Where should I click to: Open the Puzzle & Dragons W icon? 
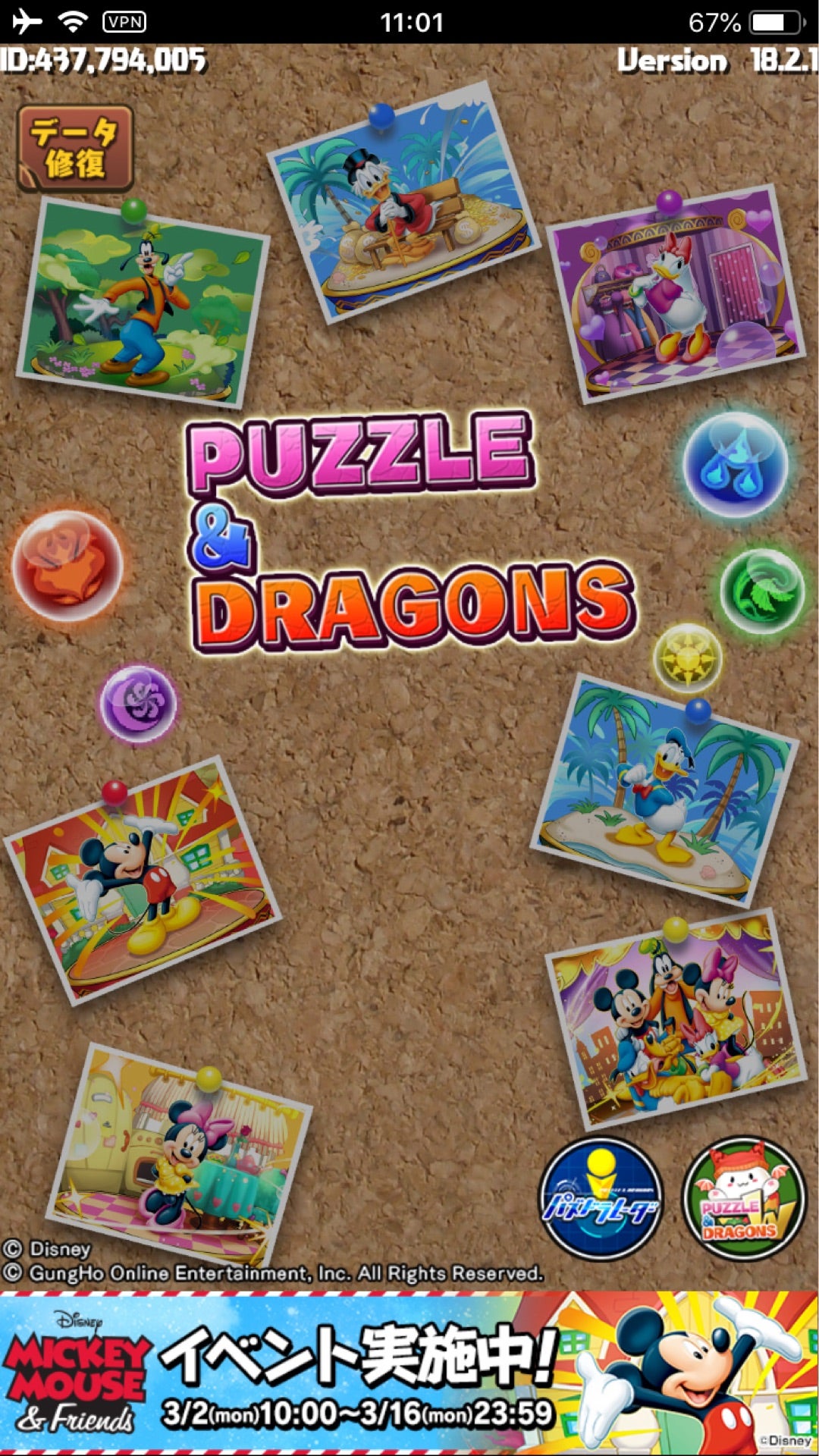744,1198
